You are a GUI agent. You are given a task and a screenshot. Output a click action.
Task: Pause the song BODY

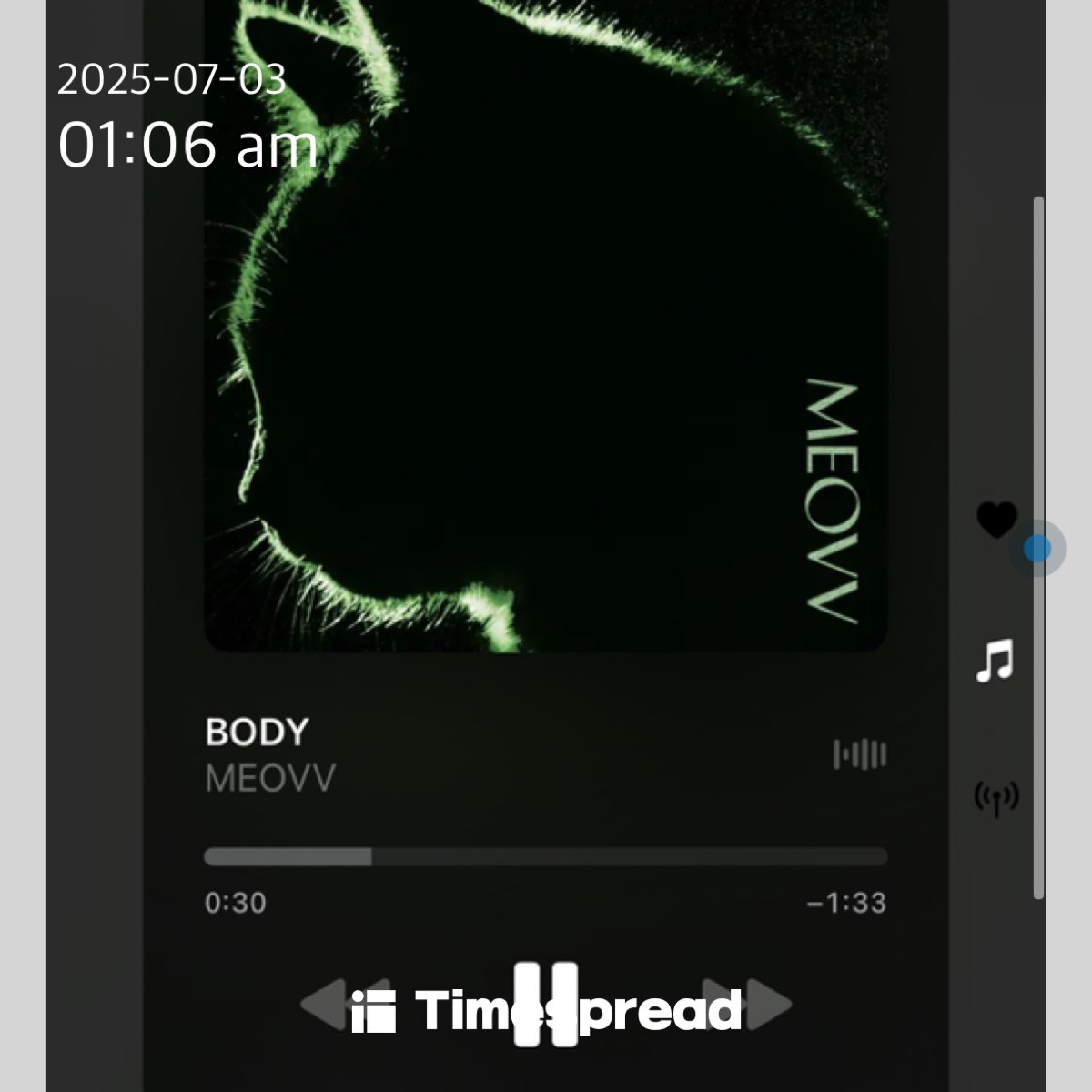point(546,1005)
